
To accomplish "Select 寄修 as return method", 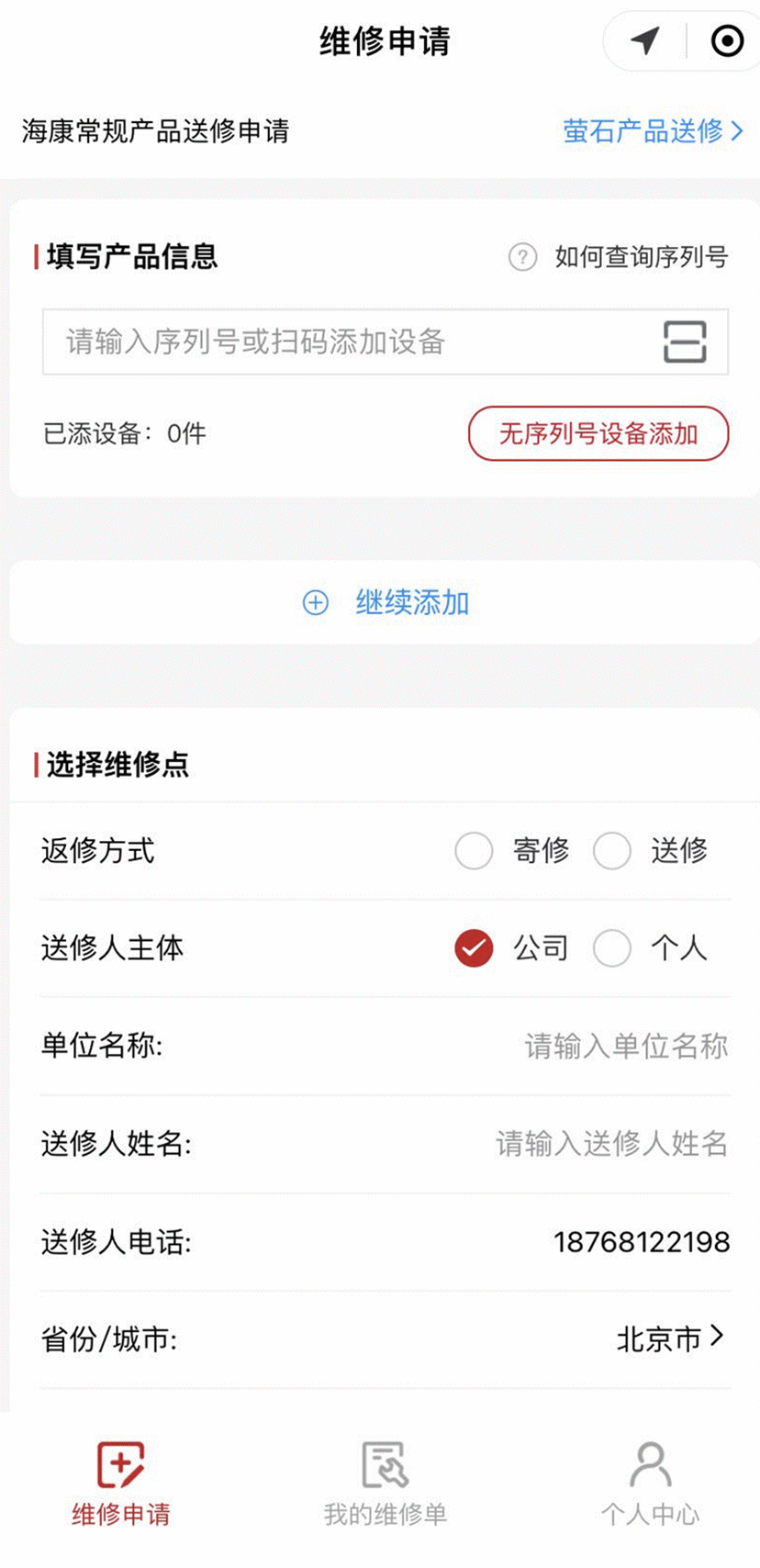I will click(475, 851).
